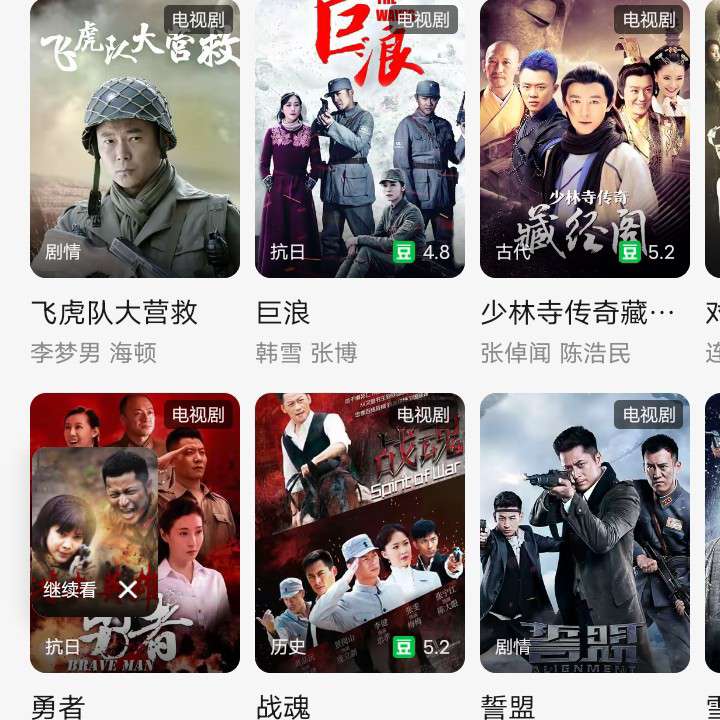720x720 pixels.
Task: Open the 飞虎队大营救 drama card
Action: 135,140
